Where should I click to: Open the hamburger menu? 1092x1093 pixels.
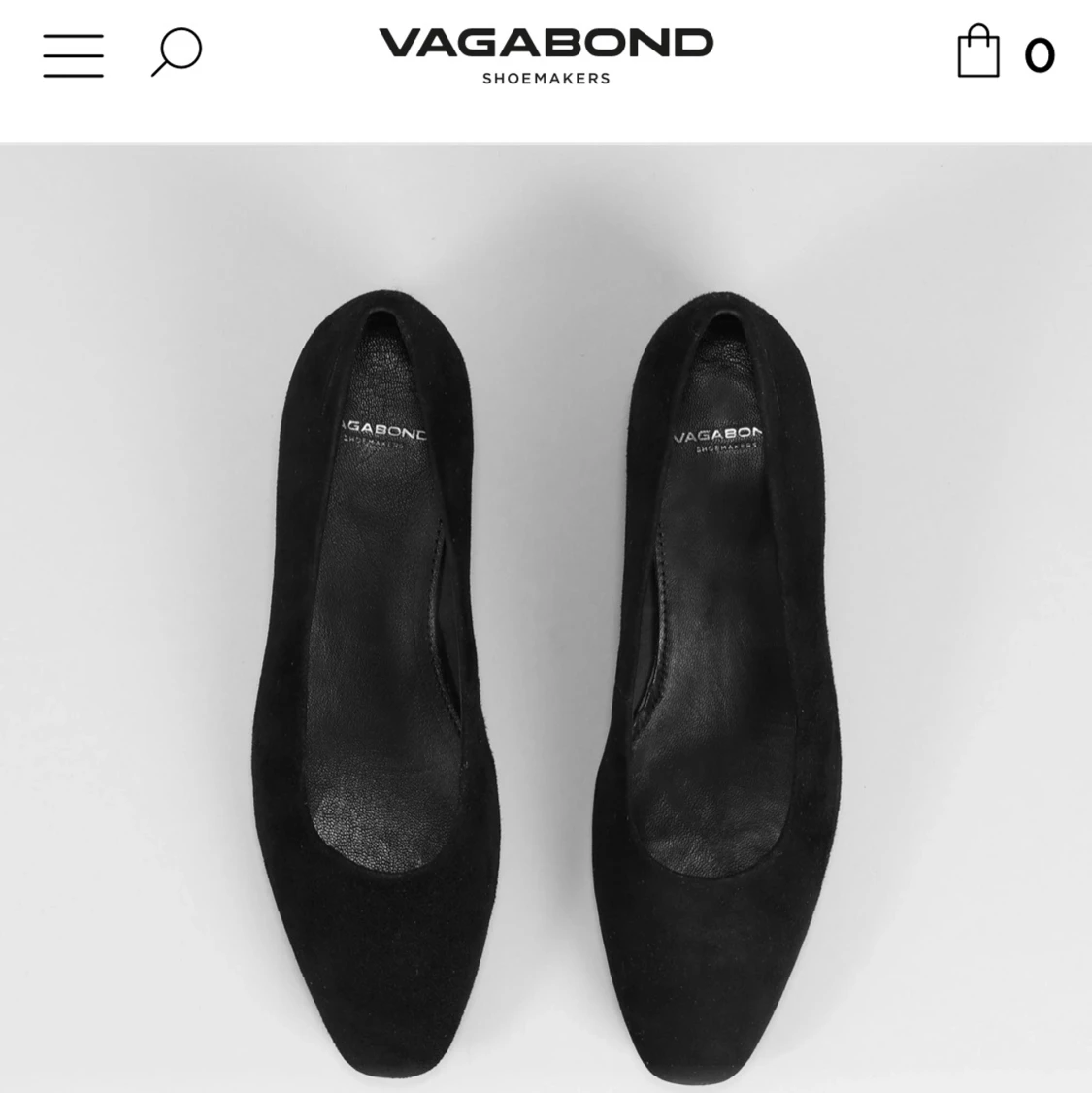73,54
